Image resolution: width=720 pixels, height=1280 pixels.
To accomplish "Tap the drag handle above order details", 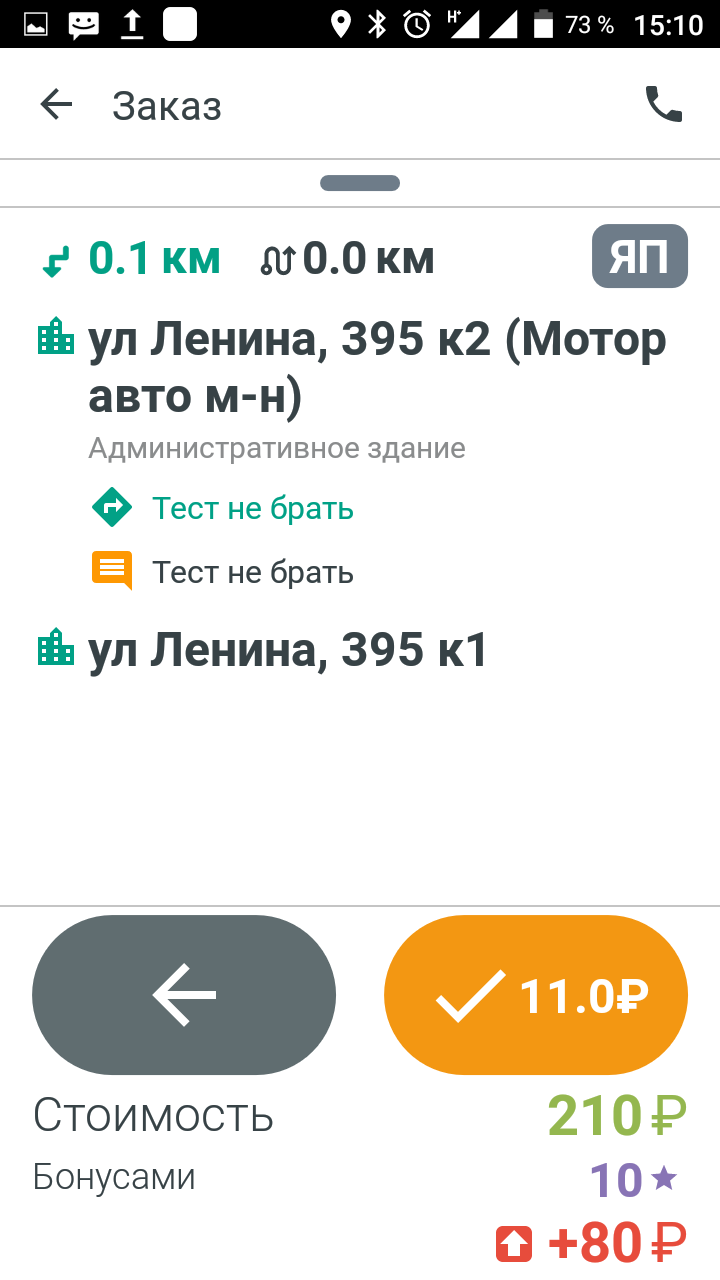I will pyautogui.click(x=360, y=183).
